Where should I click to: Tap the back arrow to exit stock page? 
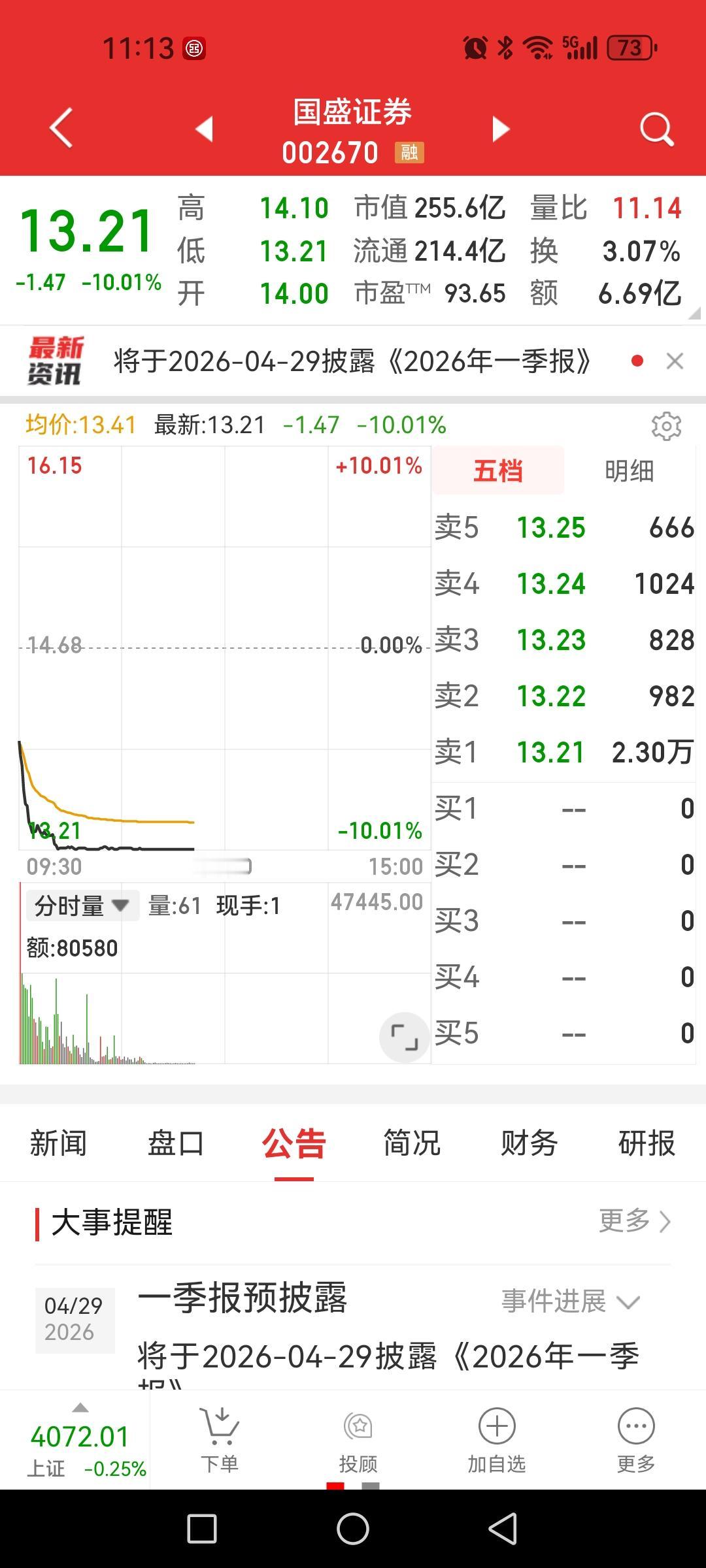click(60, 128)
